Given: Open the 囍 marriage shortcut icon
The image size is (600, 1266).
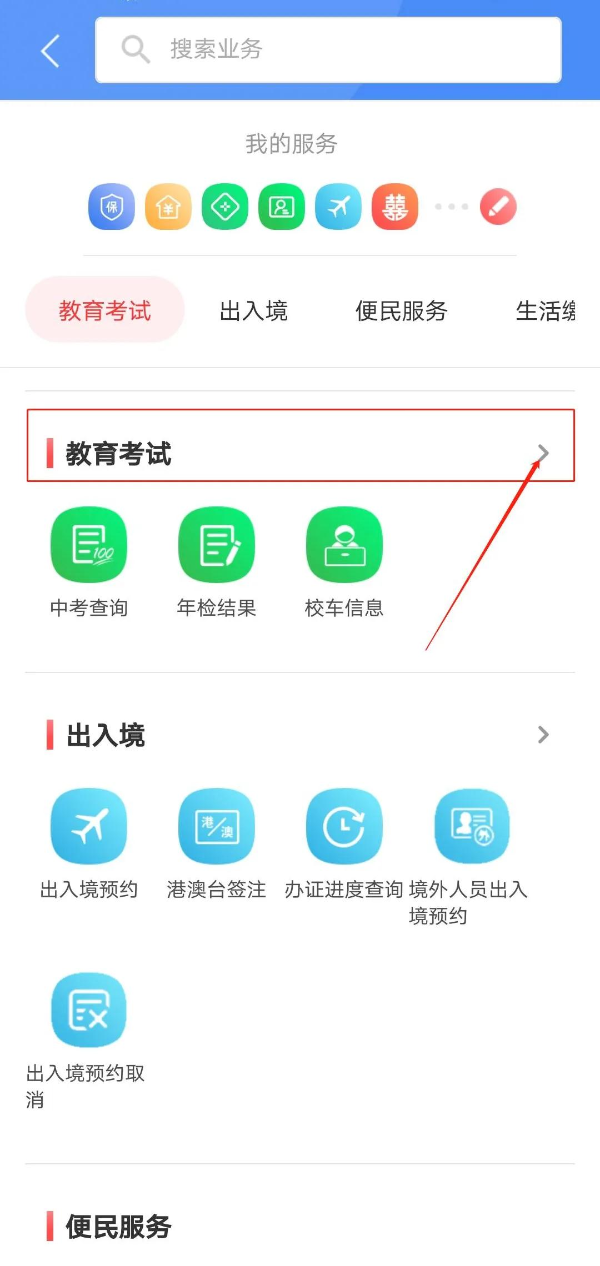Looking at the screenshot, I should (395, 207).
